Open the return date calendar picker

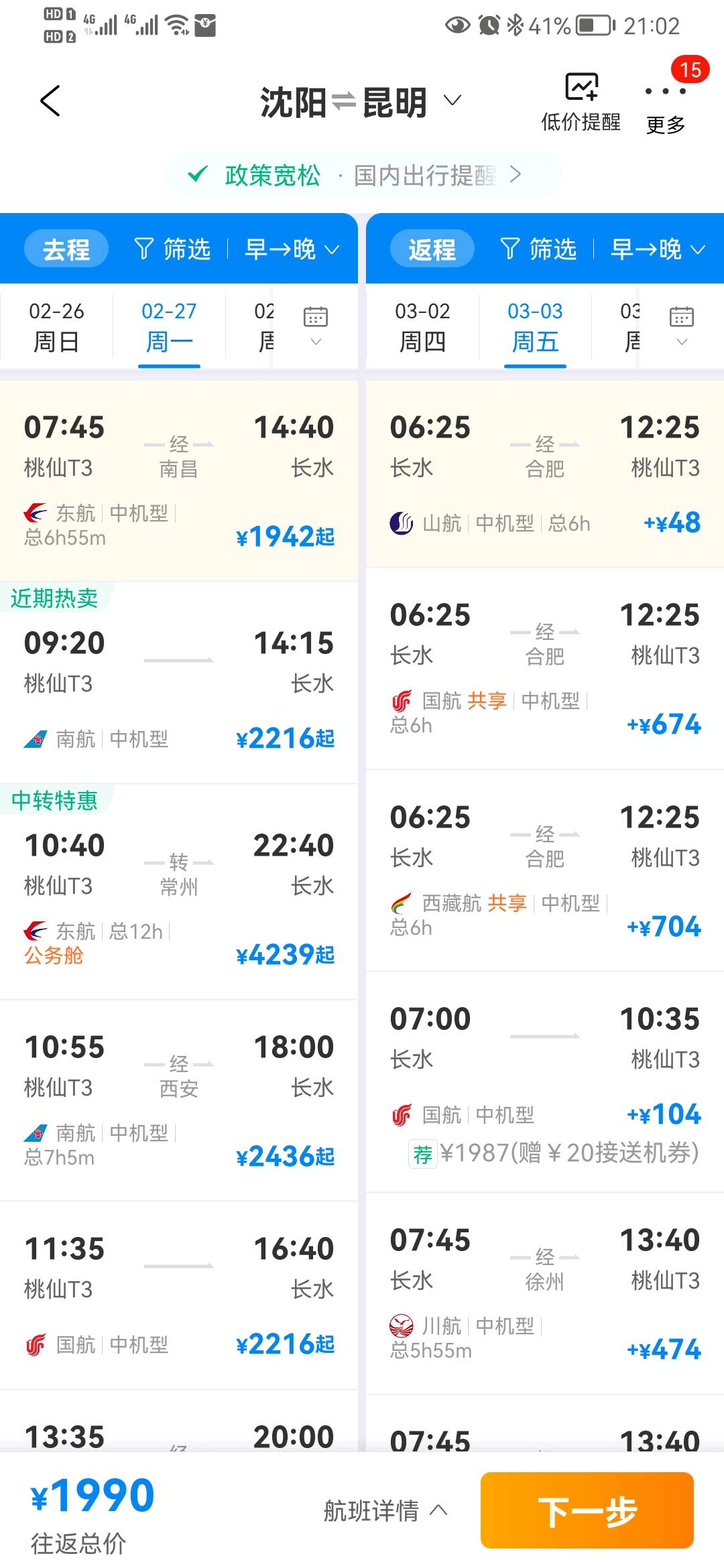pos(681,325)
